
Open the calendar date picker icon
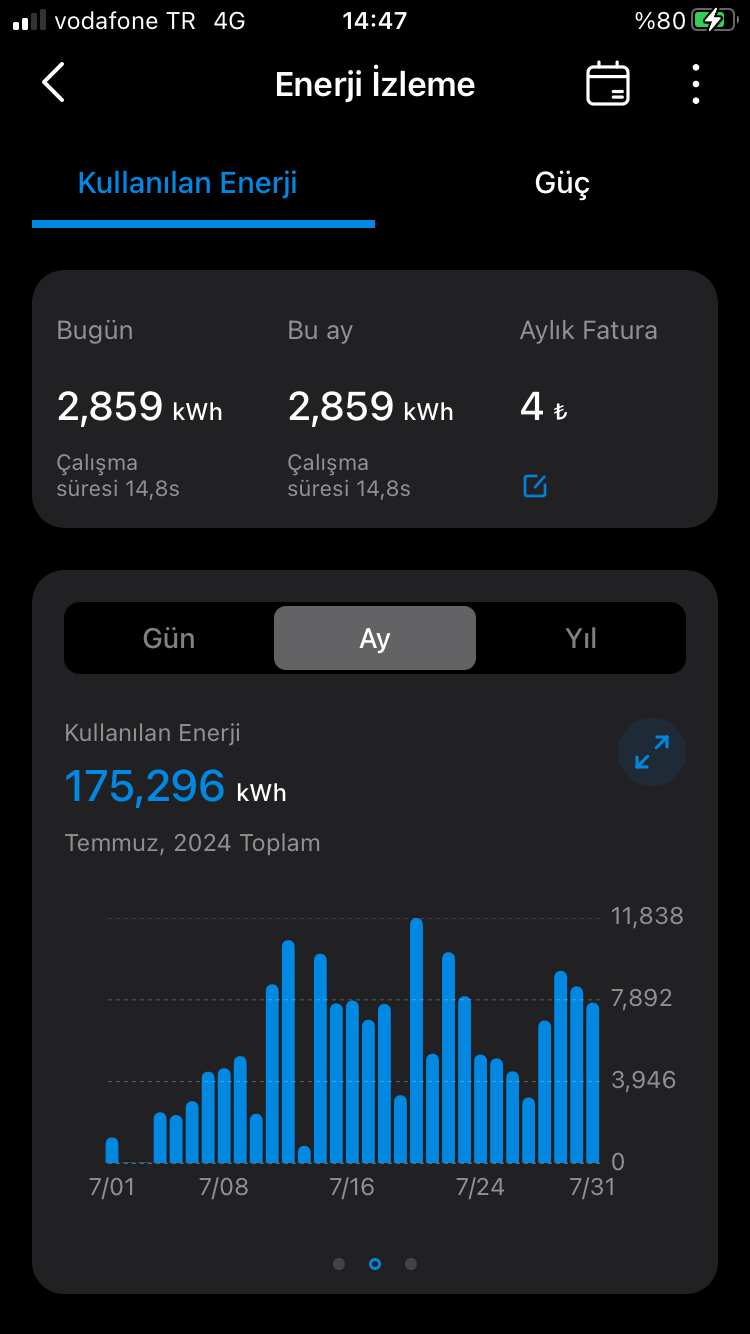coord(607,84)
